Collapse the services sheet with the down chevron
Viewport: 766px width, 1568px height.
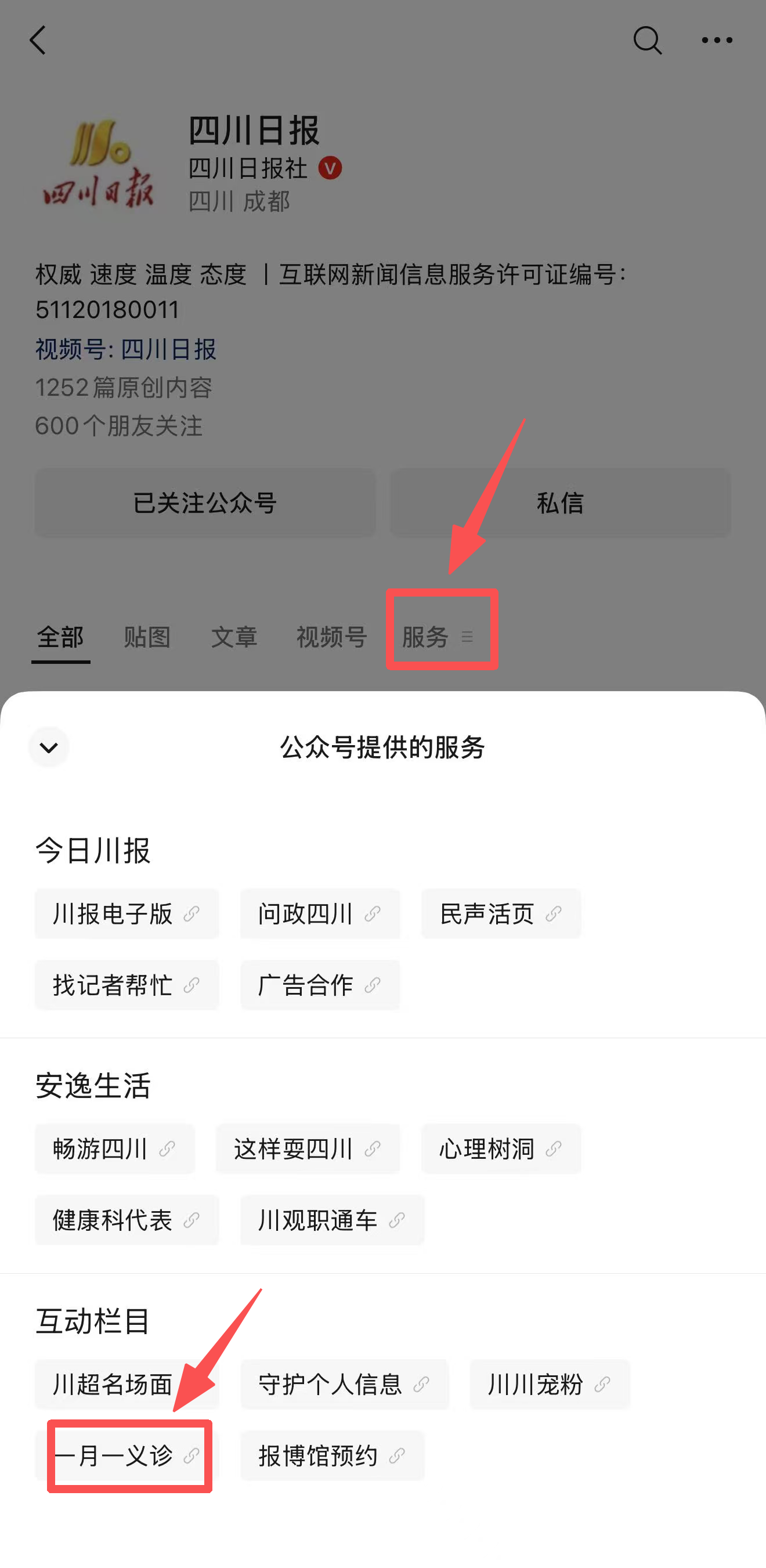tap(49, 747)
